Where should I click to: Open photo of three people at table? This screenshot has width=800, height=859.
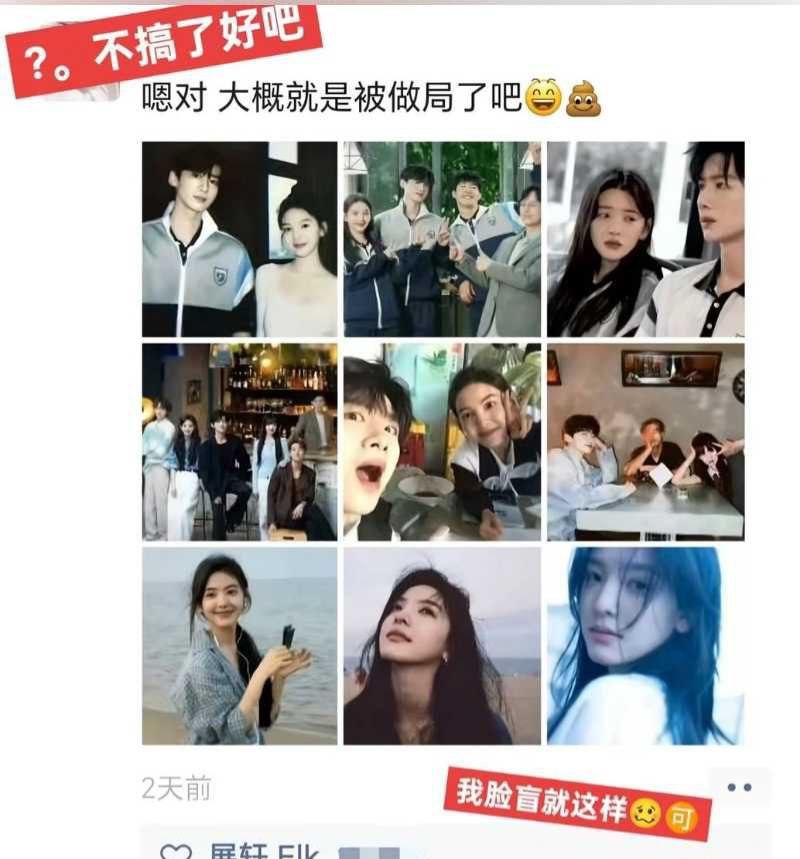tap(645, 441)
